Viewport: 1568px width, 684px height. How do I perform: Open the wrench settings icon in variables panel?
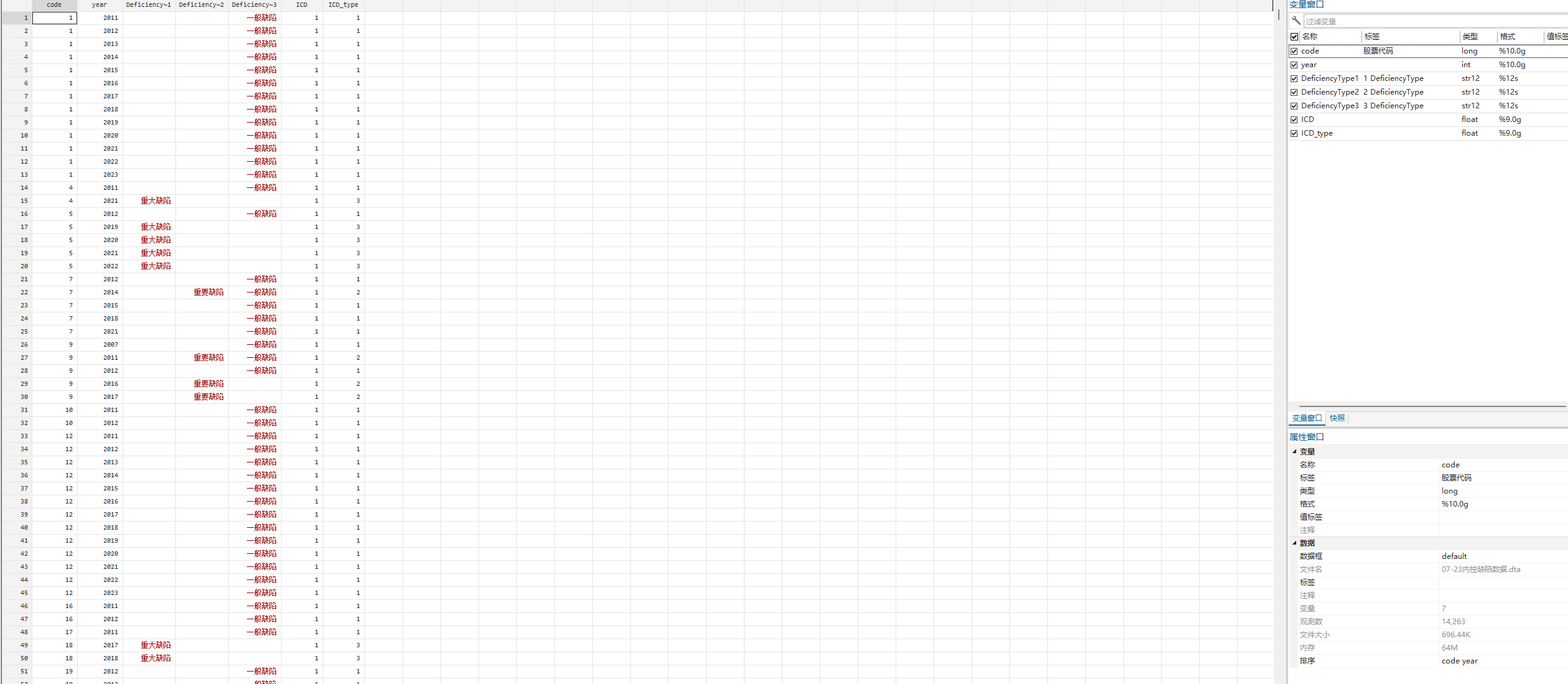1296,21
